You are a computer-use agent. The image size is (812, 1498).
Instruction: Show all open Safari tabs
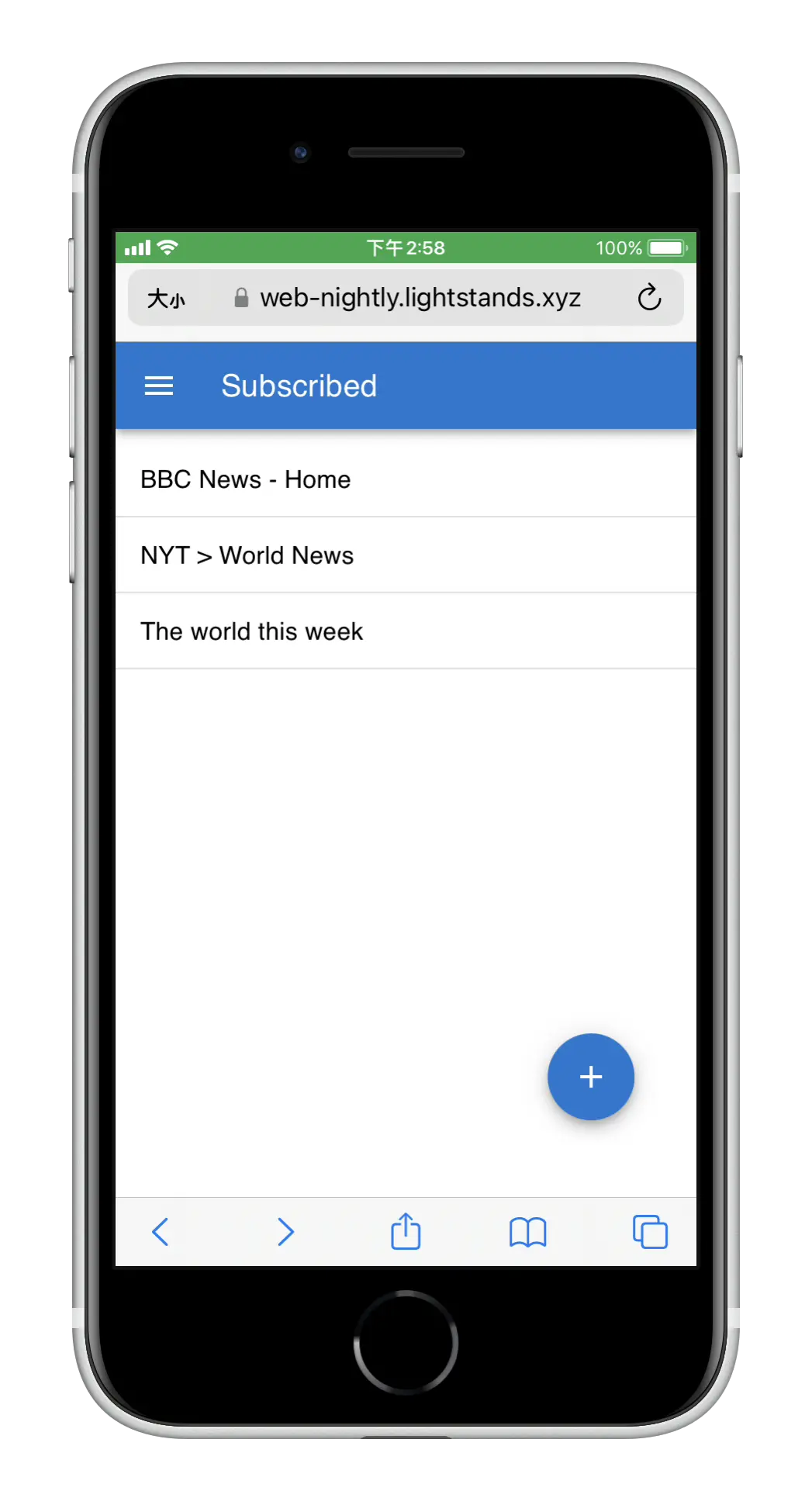tap(649, 1231)
